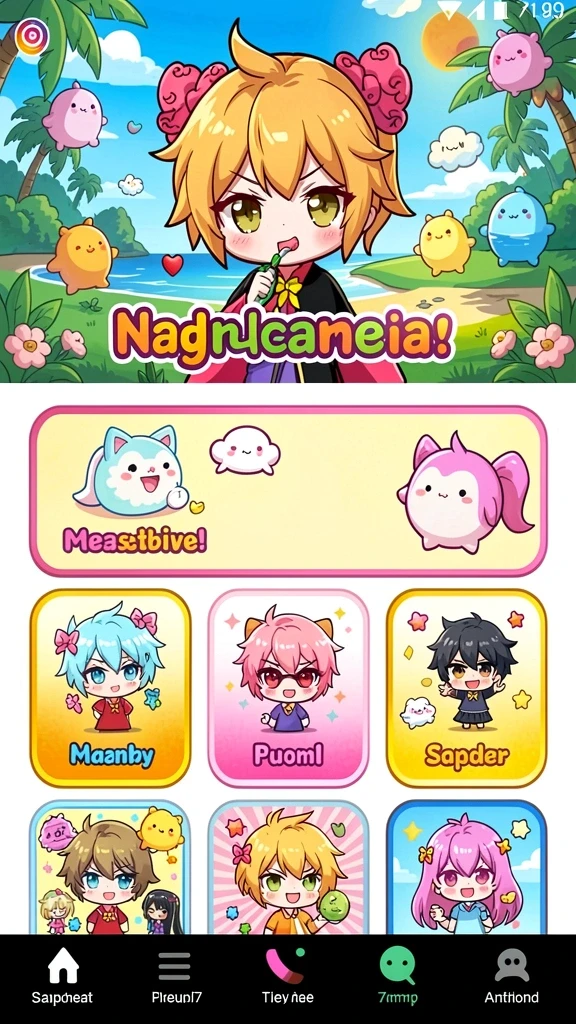
Task: Open the Measstbive banner card
Action: [x=288, y=491]
